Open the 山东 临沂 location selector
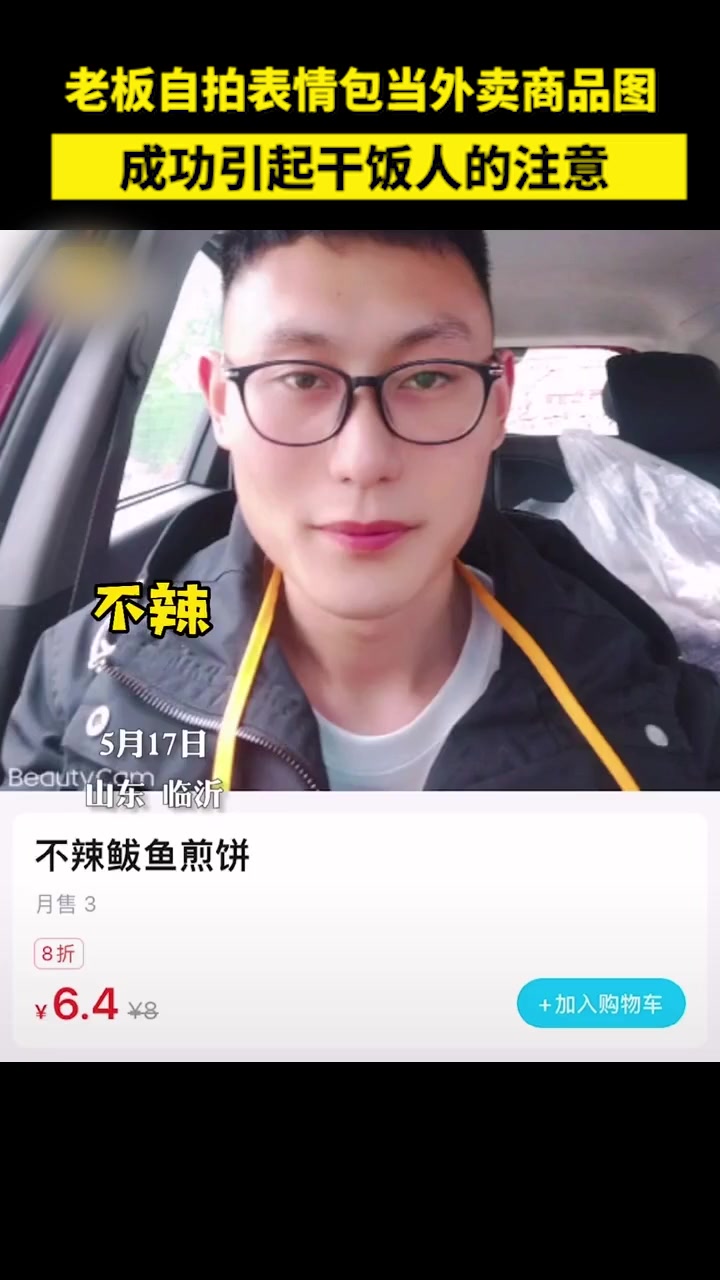 [x=156, y=798]
